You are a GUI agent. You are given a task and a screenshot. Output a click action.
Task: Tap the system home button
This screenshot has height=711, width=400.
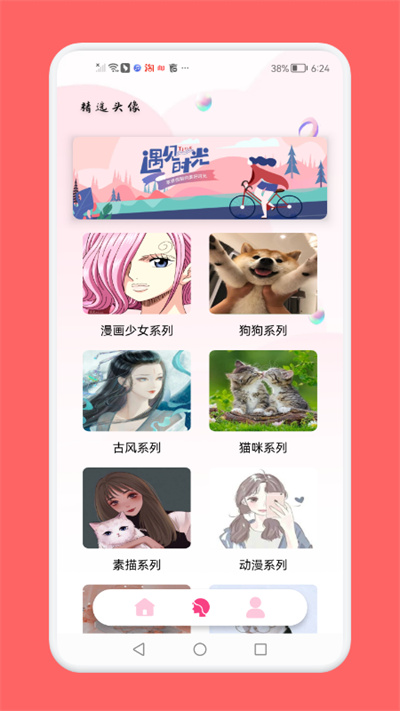(200, 649)
